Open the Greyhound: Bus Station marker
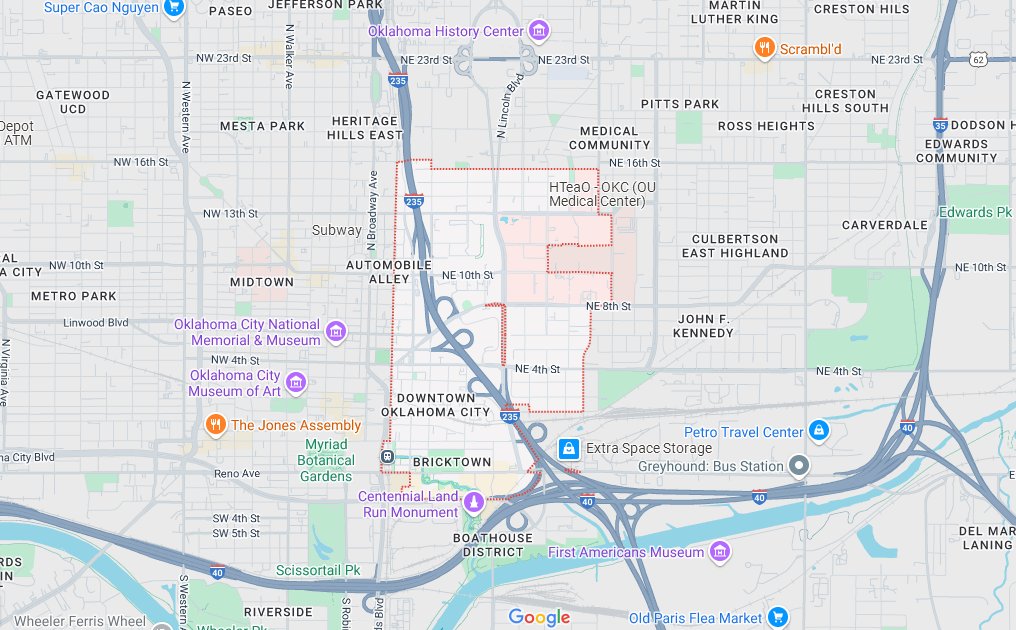This screenshot has height=630, width=1016. point(798,466)
